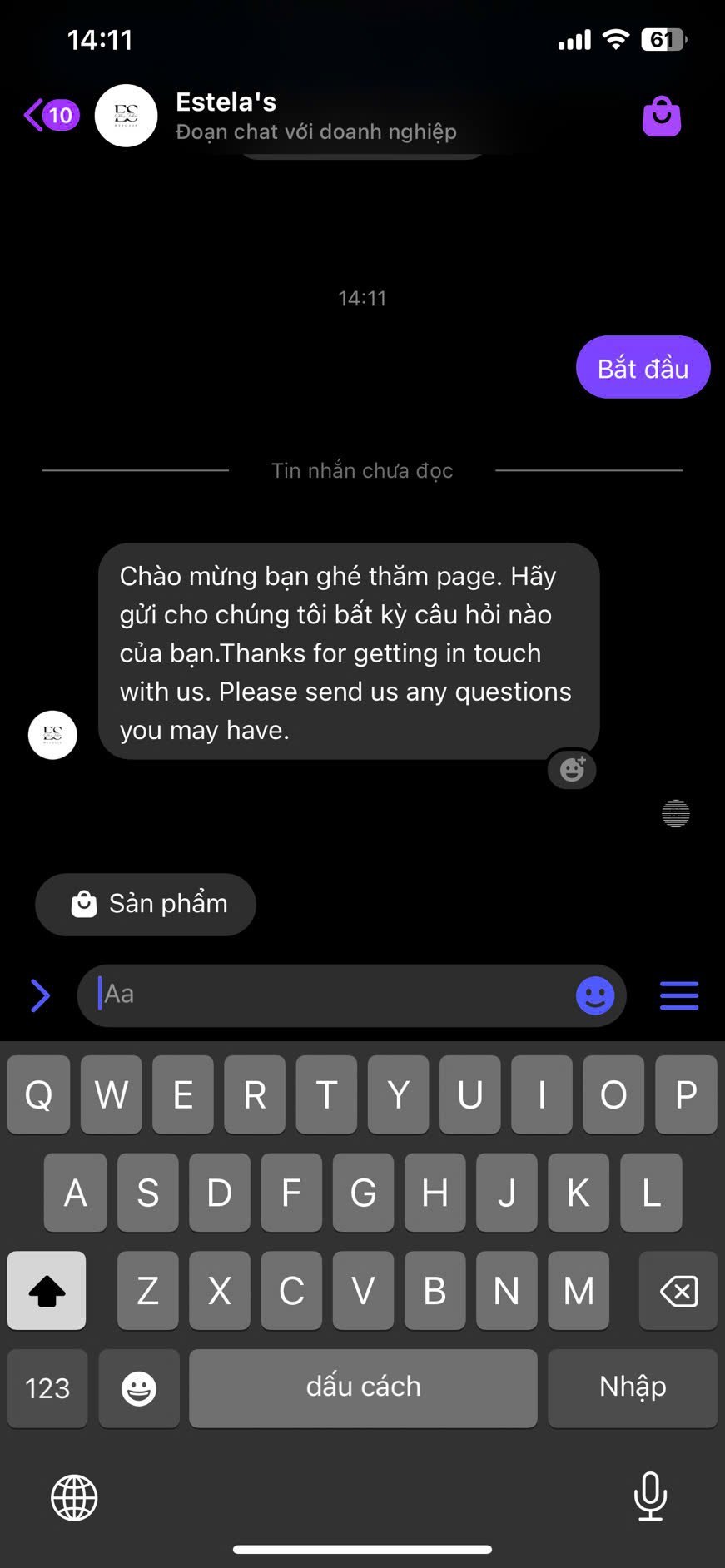Tap the Nhập return key
The image size is (725, 1568).
point(633,1387)
